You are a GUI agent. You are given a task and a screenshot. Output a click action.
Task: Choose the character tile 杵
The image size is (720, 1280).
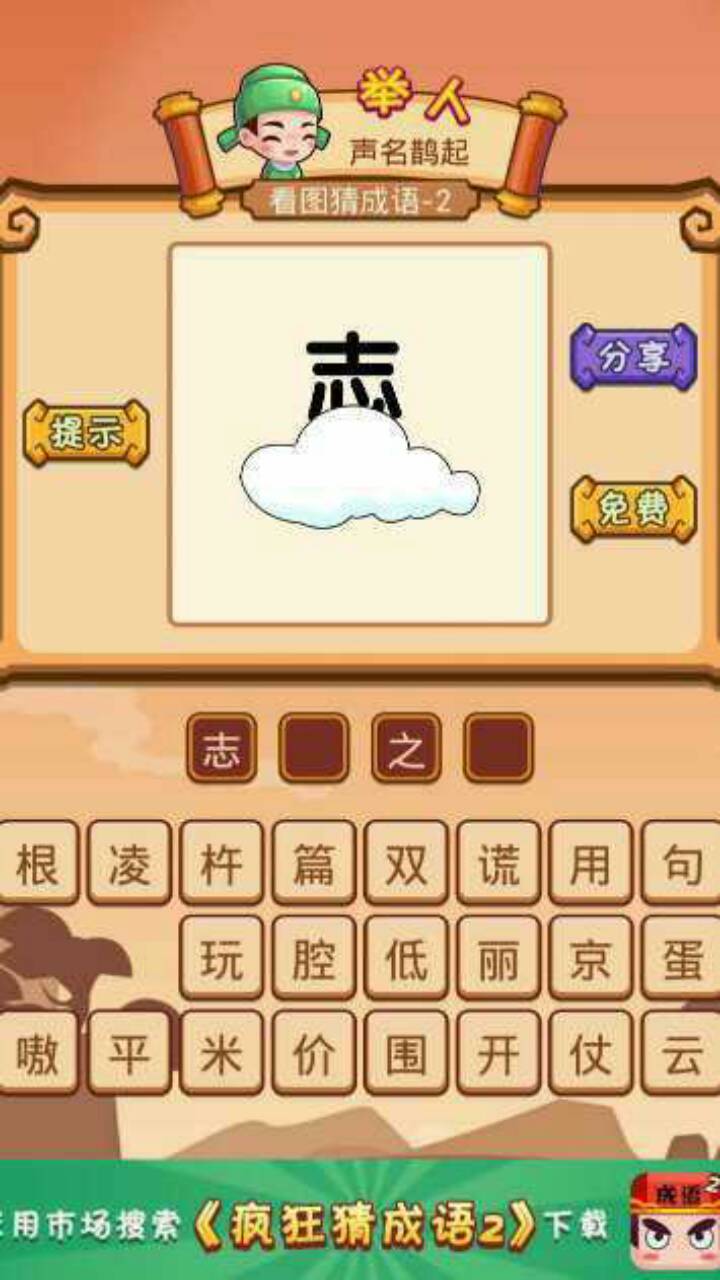(221, 863)
